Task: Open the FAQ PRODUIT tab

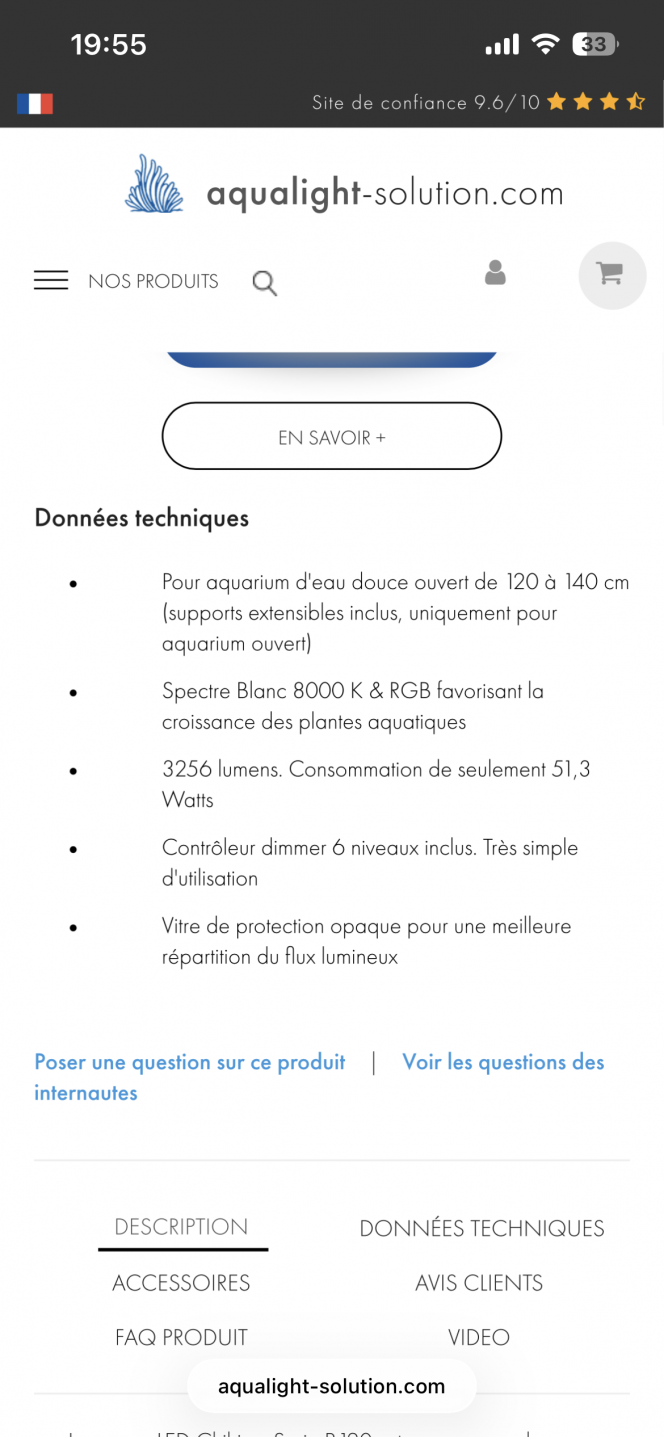Action: coord(181,1337)
